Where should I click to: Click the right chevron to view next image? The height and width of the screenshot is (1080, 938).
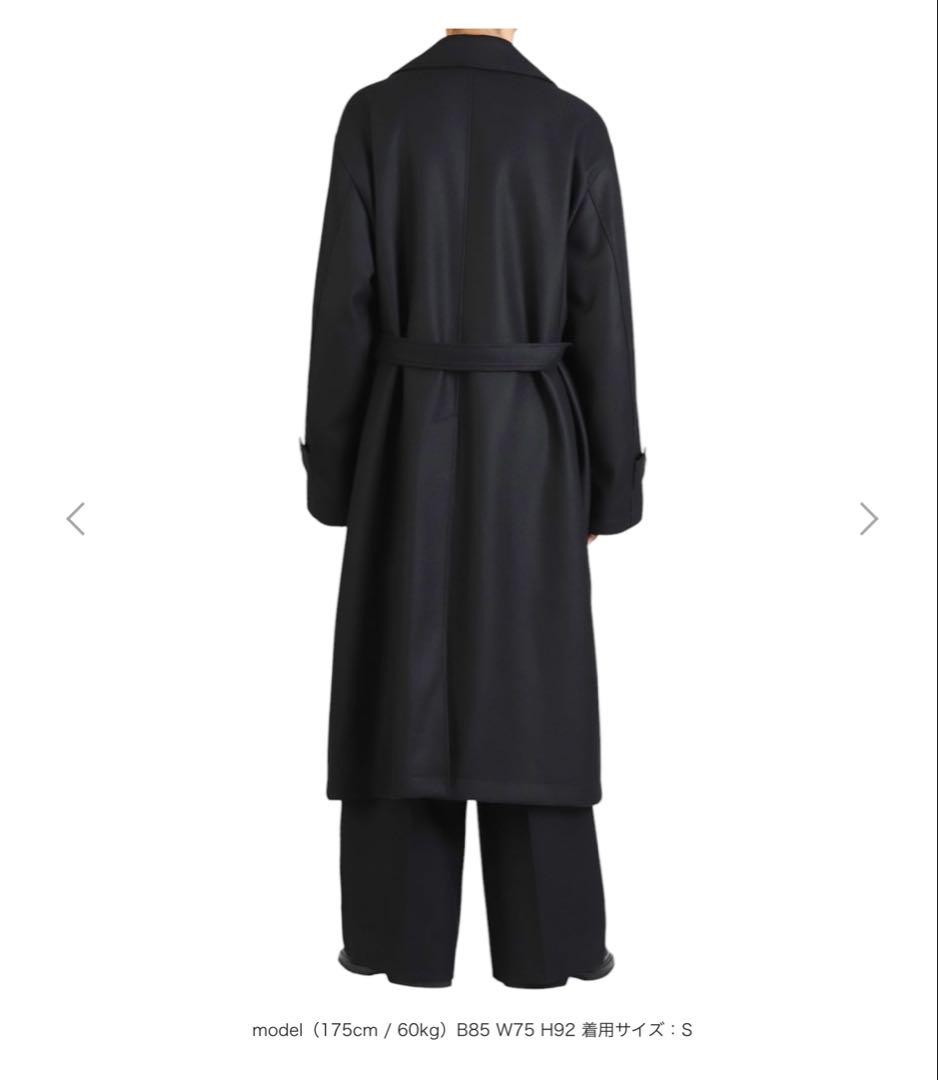pos(868,518)
